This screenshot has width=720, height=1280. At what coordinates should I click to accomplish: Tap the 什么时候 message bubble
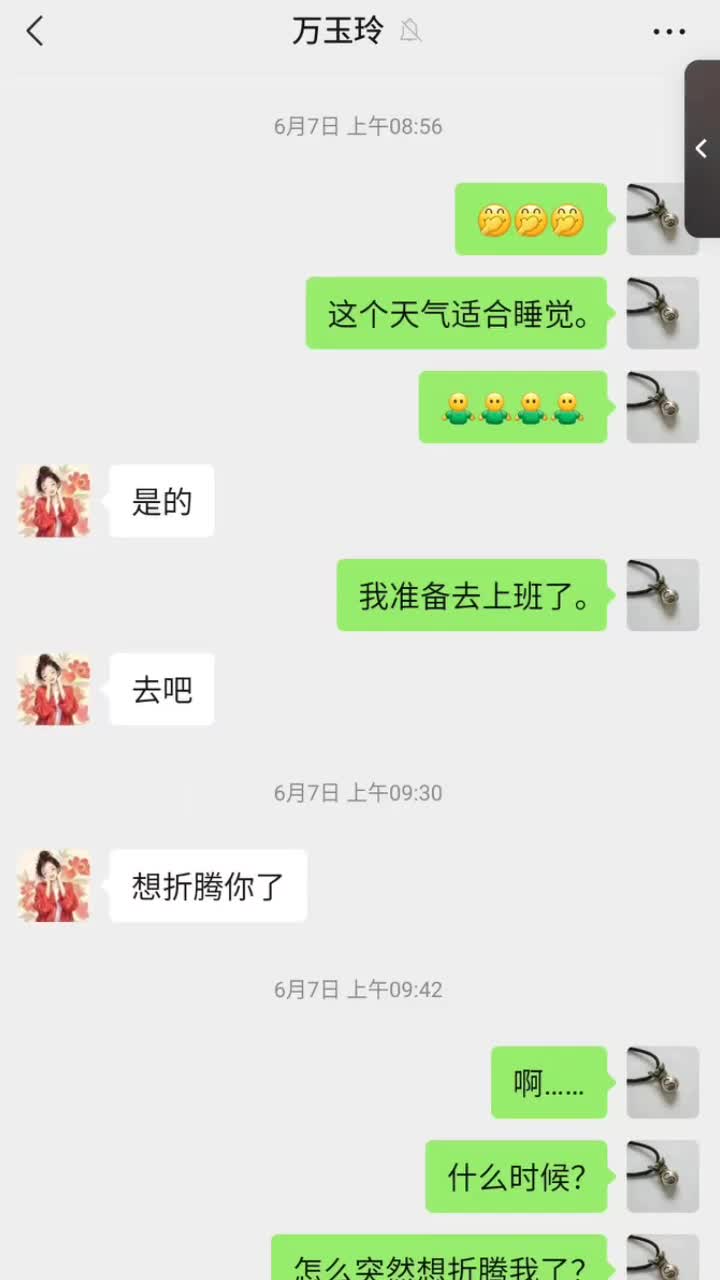pyautogui.click(x=516, y=1176)
